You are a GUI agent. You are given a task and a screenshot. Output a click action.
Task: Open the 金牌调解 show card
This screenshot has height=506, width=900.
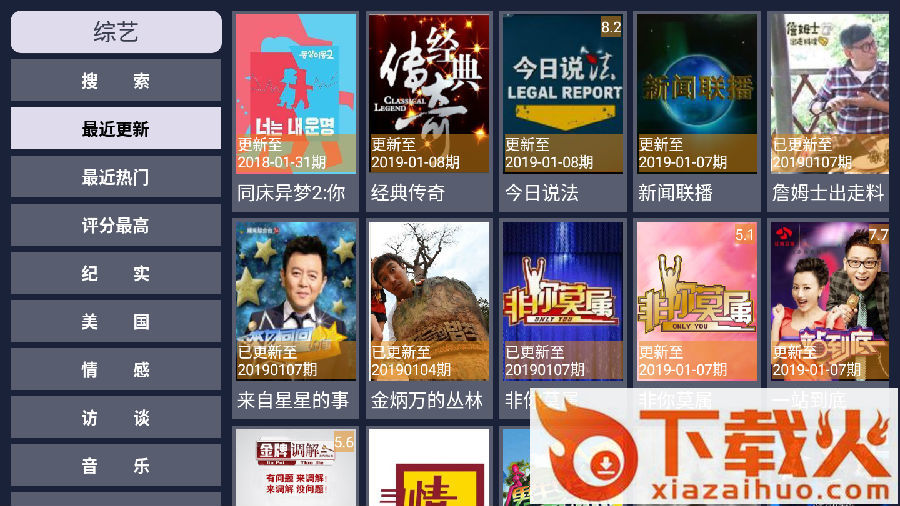295,467
